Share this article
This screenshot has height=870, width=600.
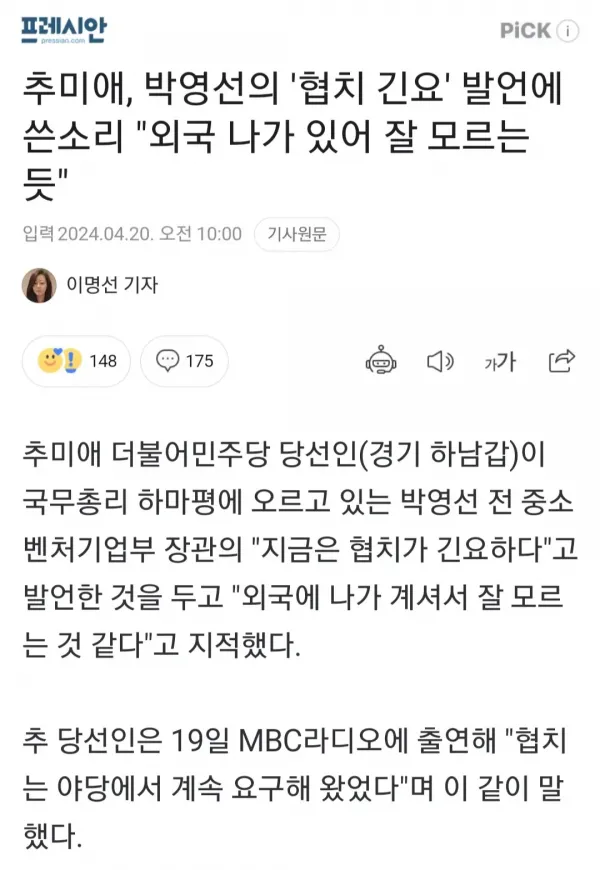coord(562,361)
